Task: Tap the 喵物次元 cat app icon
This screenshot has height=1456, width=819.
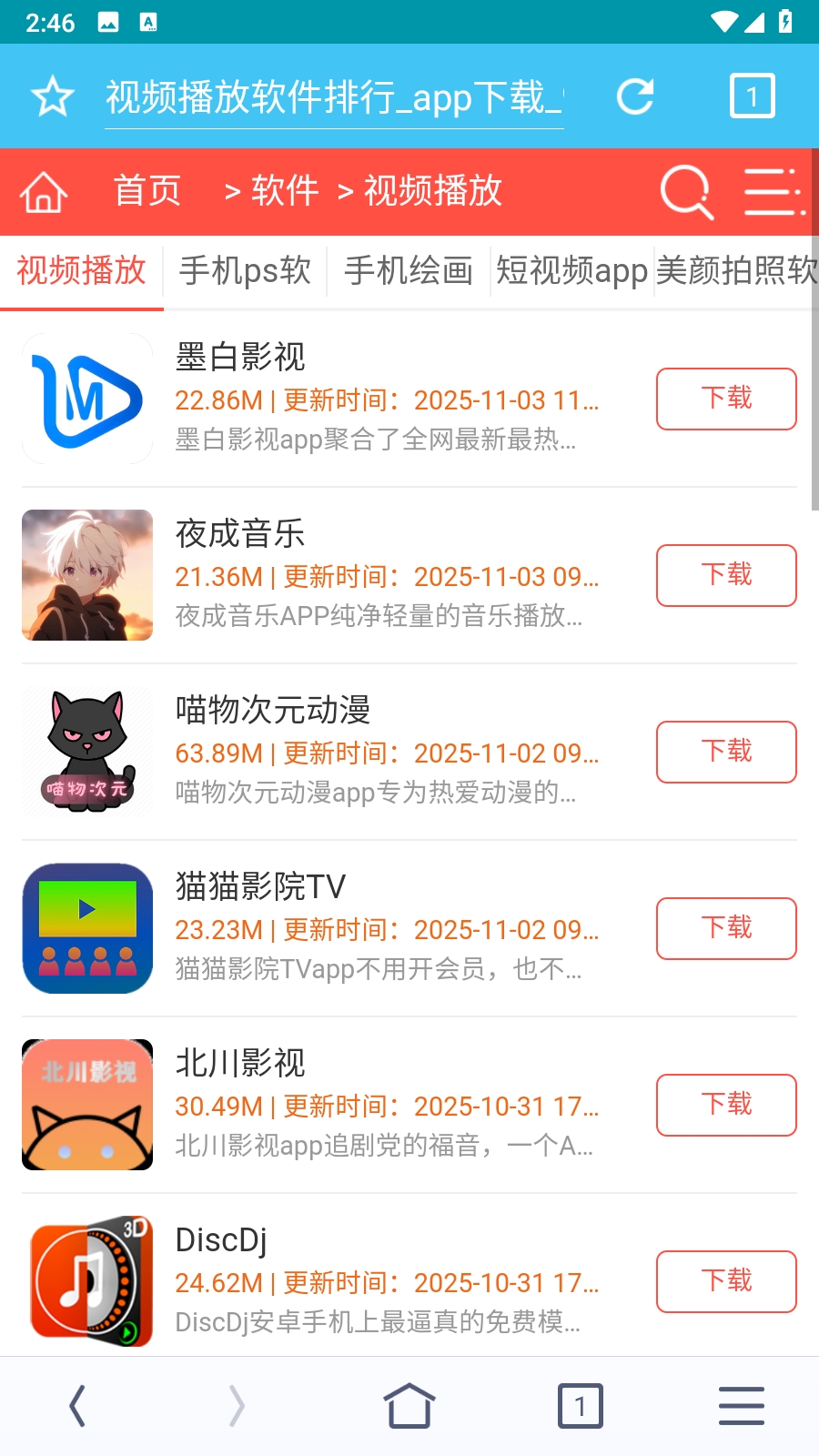Action: [x=86, y=752]
